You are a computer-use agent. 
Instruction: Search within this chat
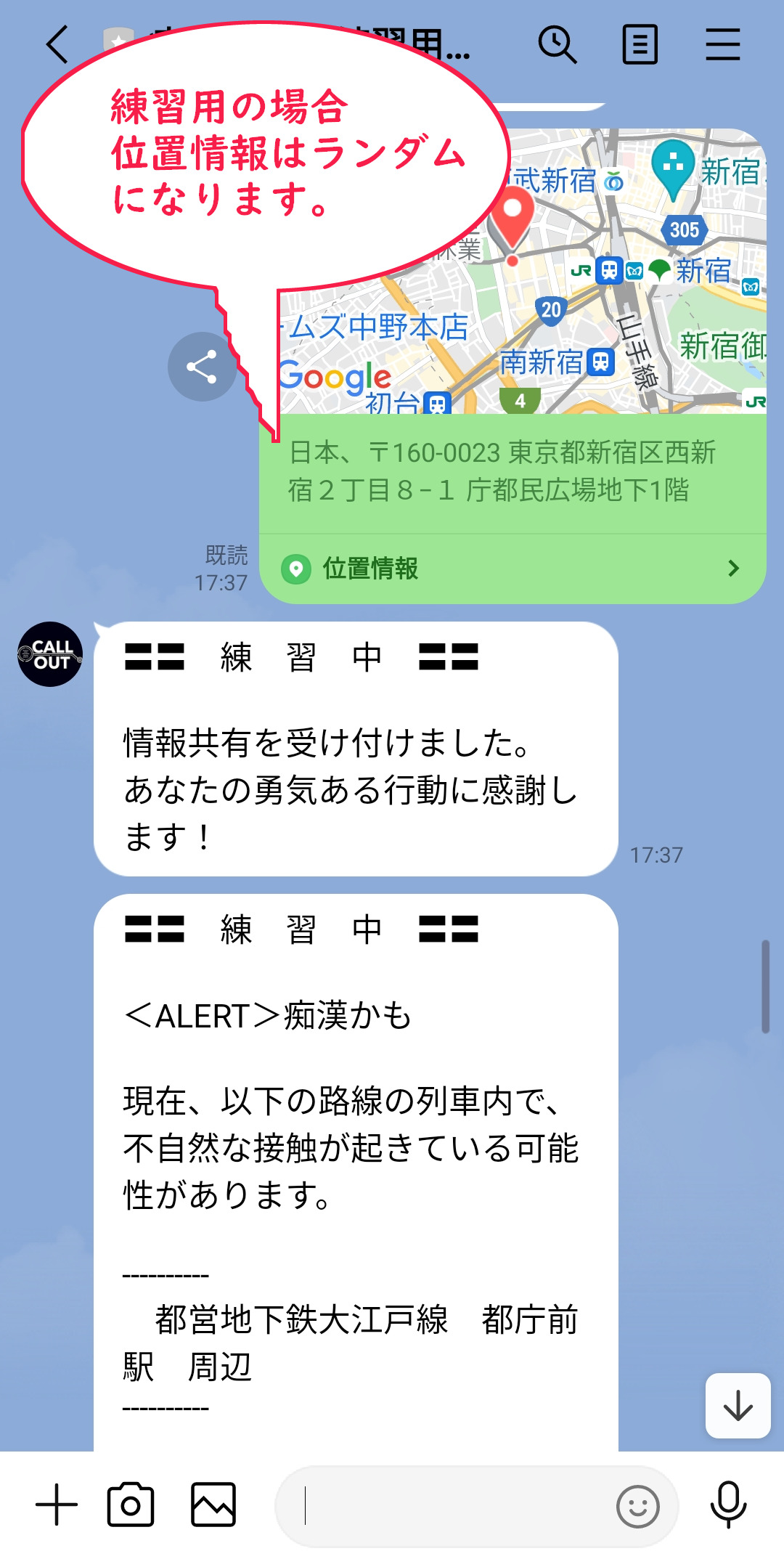(x=557, y=45)
